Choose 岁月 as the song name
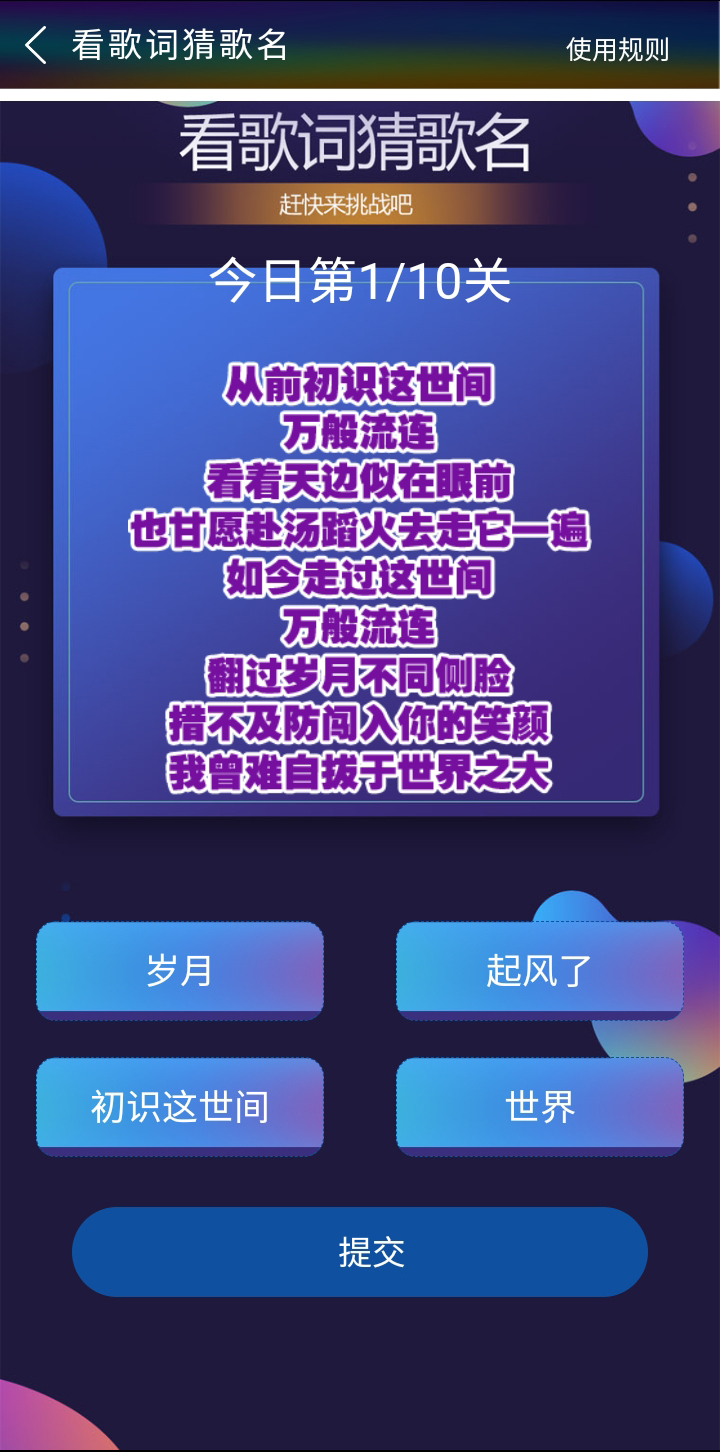 (180, 970)
